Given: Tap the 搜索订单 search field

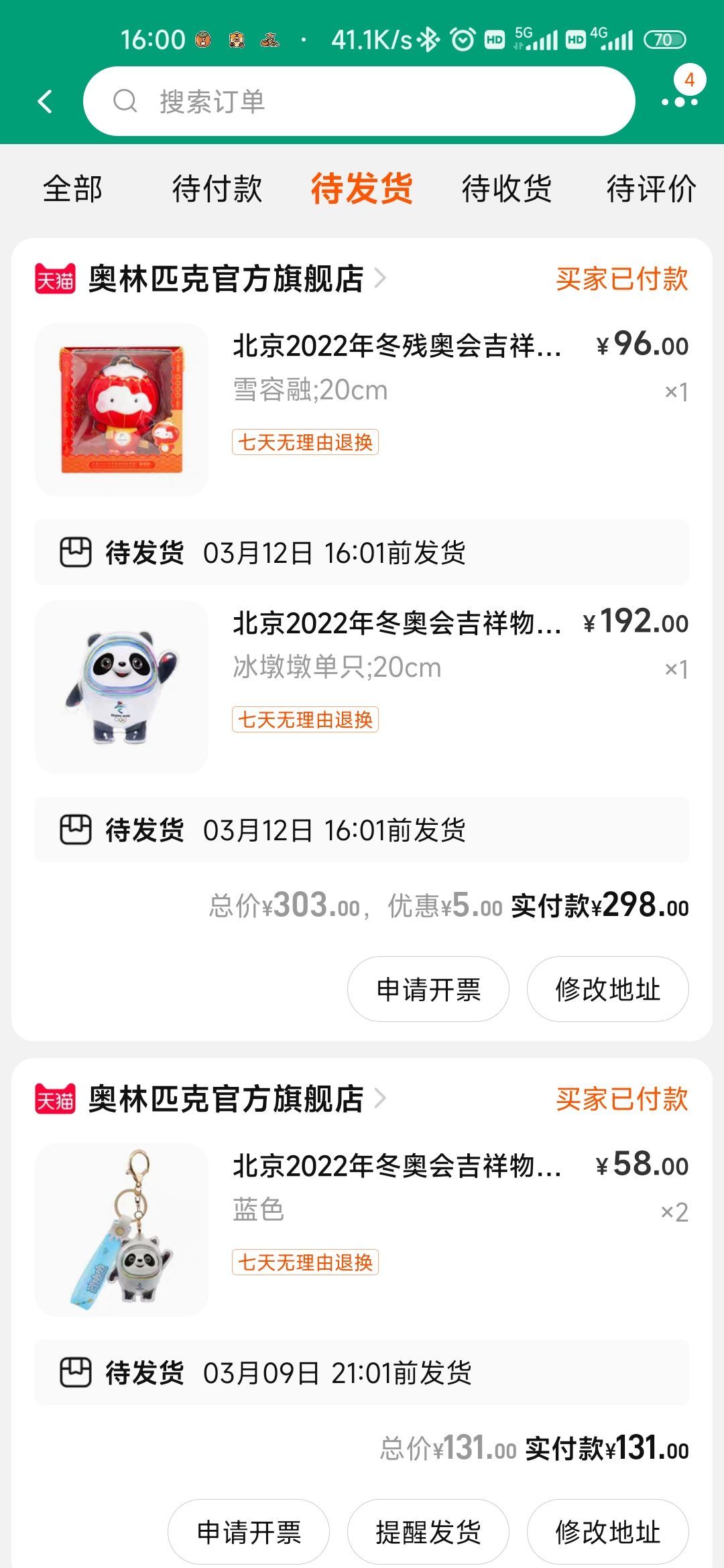Looking at the screenshot, I should coord(359,102).
